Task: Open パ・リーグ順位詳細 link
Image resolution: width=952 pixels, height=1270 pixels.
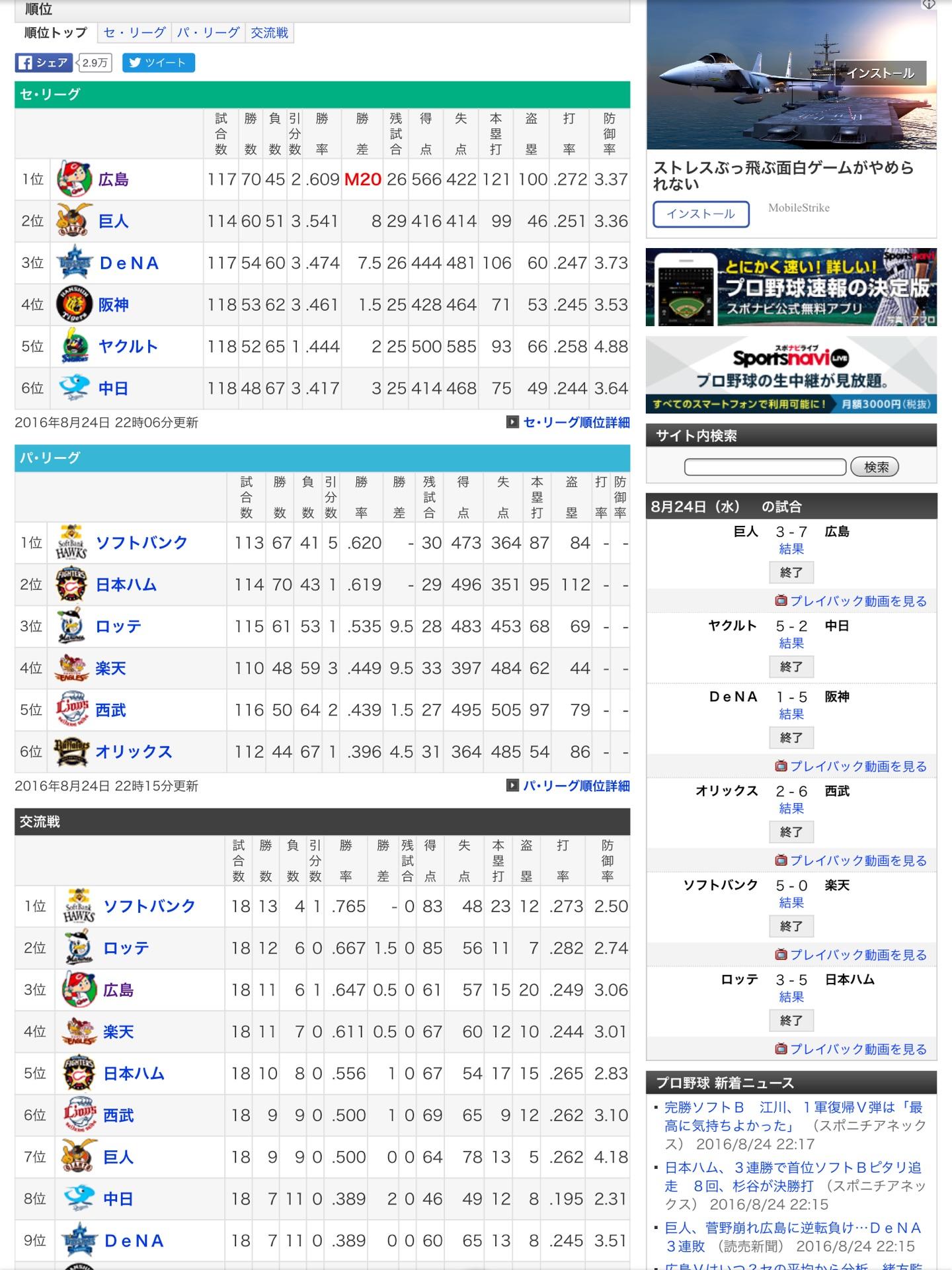Action: (x=575, y=786)
